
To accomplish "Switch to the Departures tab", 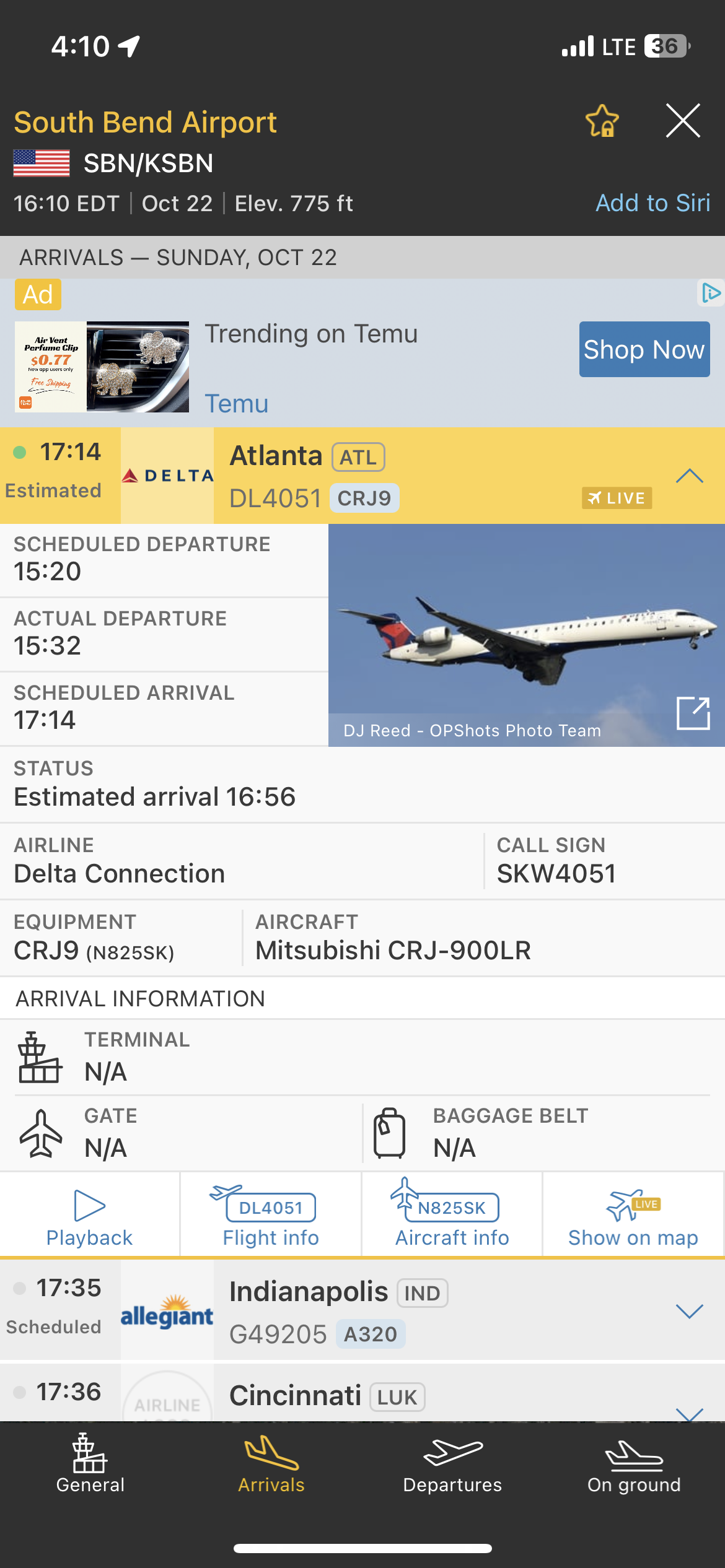I will [x=452, y=1465].
